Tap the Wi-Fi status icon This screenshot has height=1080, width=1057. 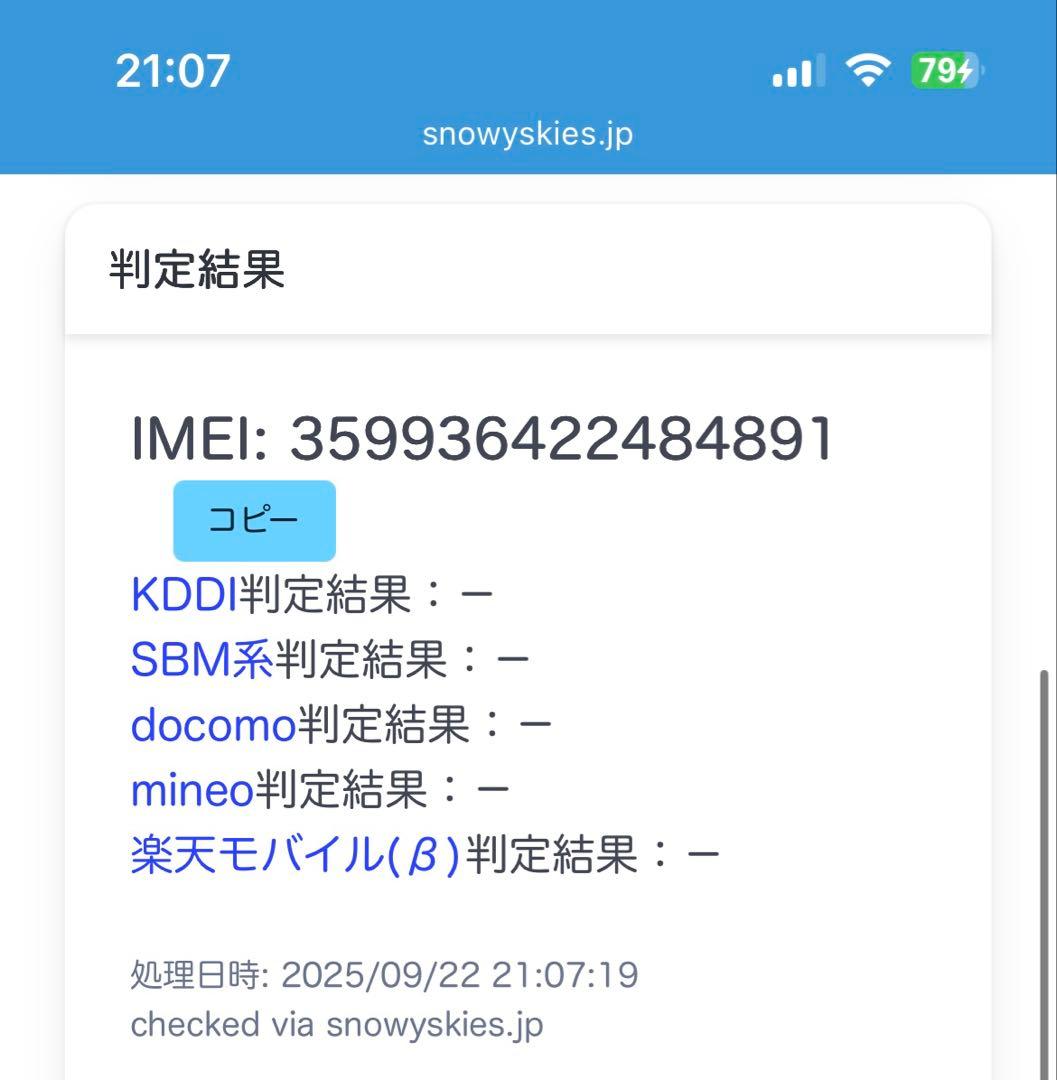click(x=868, y=70)
